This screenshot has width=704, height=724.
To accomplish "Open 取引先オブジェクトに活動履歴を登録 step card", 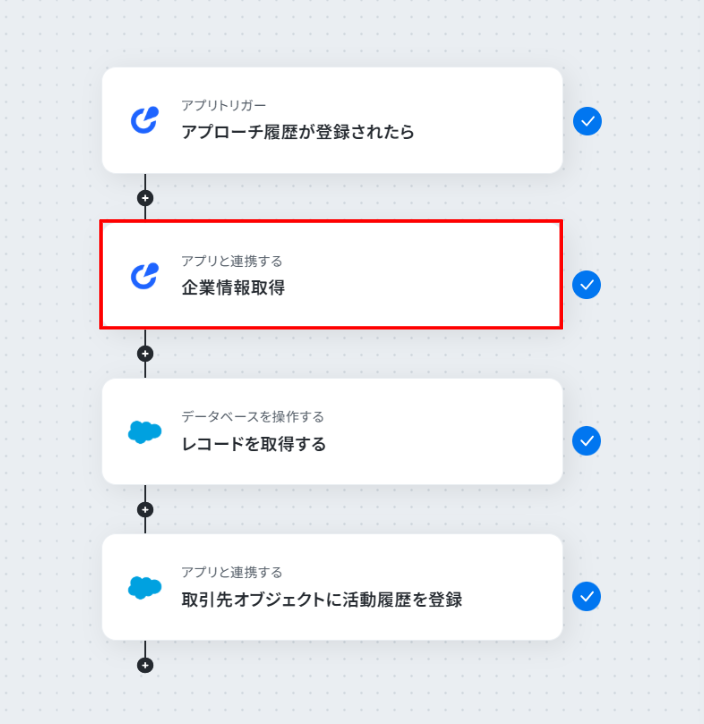I will click(331, 587).
